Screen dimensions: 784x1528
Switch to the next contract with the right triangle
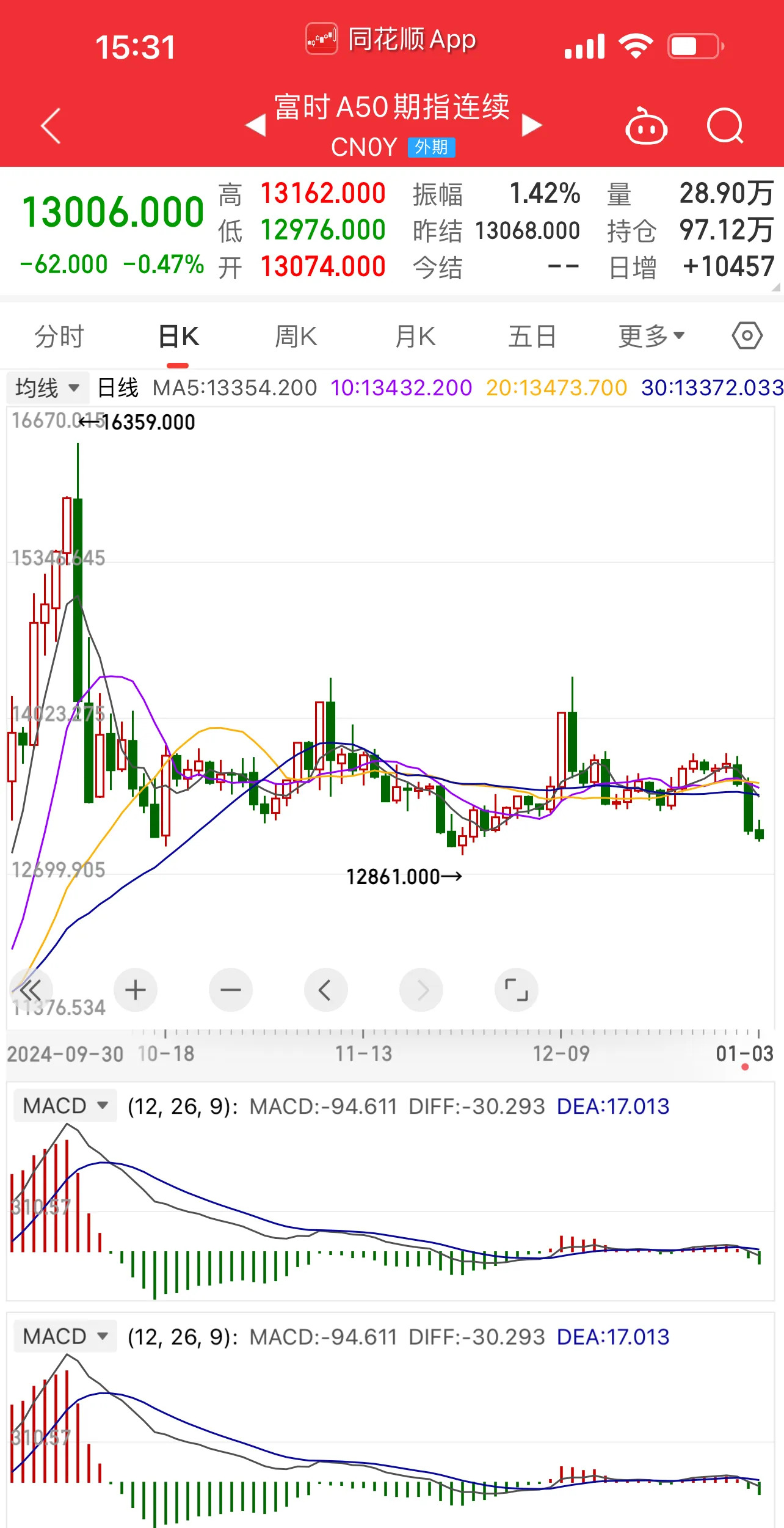[x=532, y=126]
